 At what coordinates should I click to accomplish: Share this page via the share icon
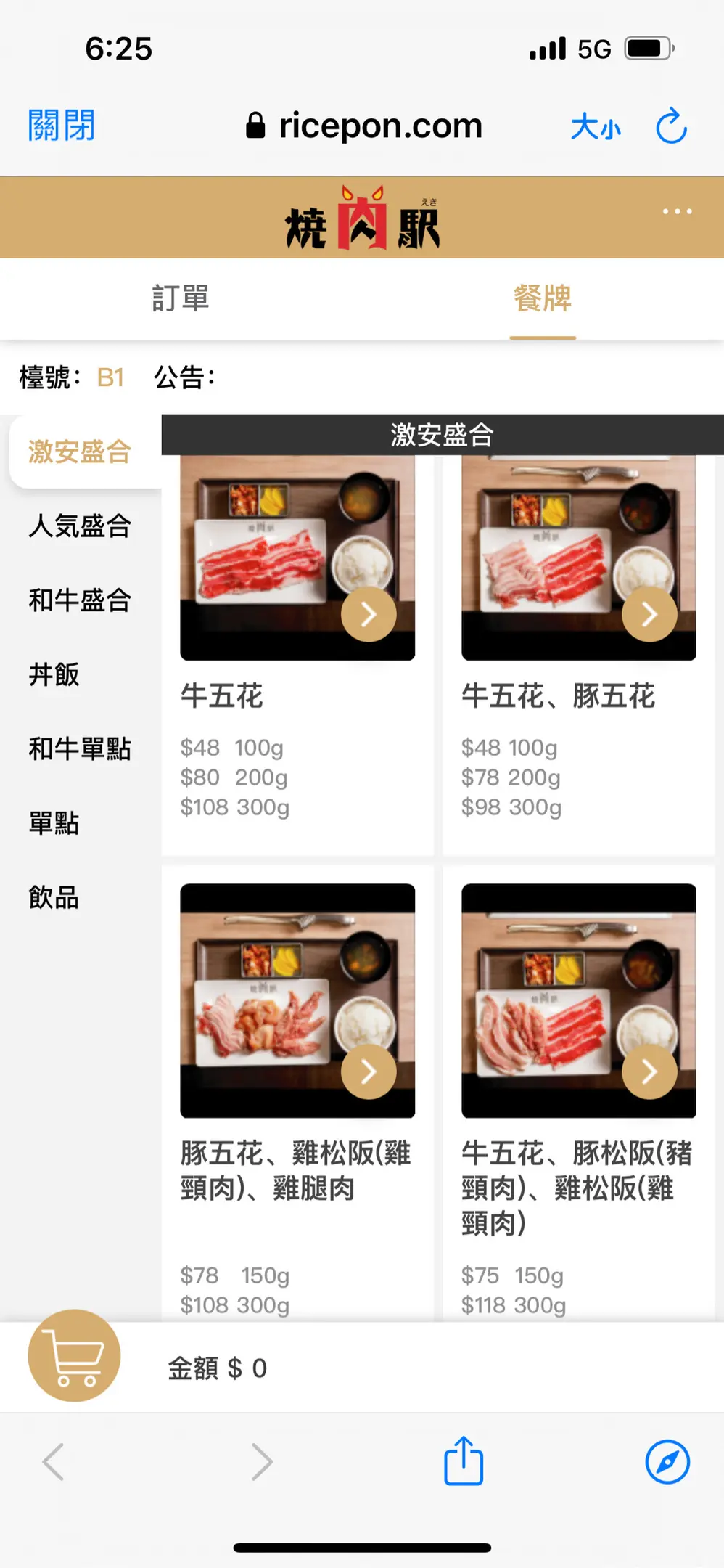[464, 1461]
